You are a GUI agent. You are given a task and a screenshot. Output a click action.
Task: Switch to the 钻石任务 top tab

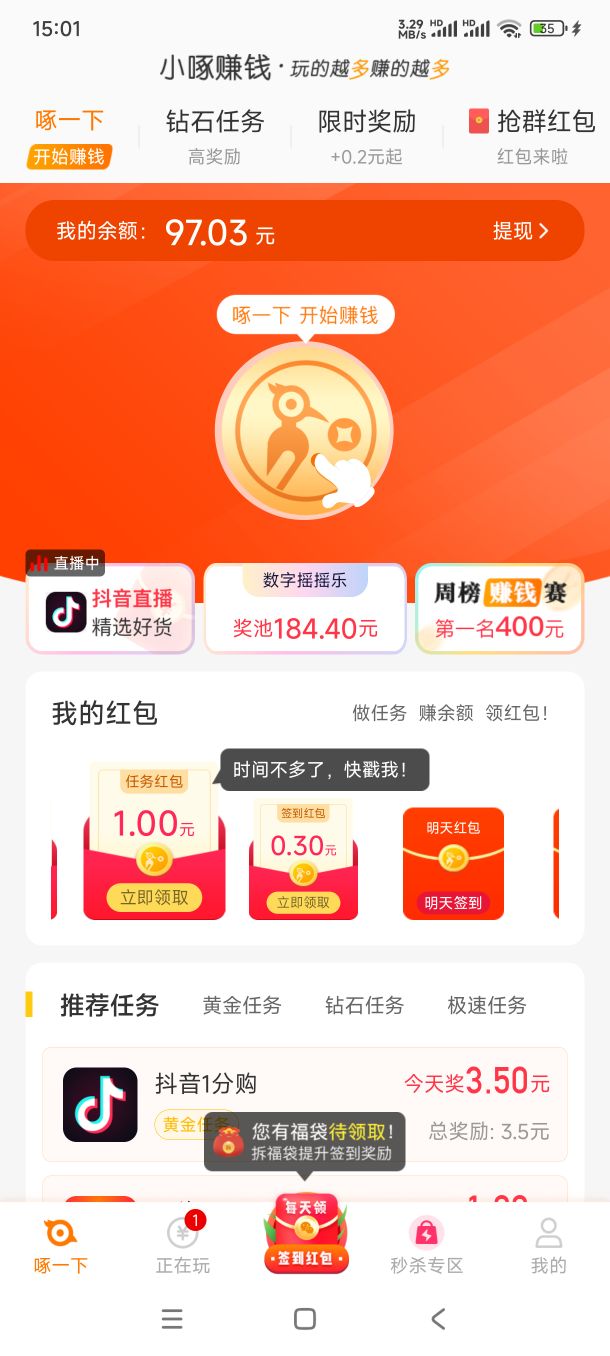click(x=215, y=136)
